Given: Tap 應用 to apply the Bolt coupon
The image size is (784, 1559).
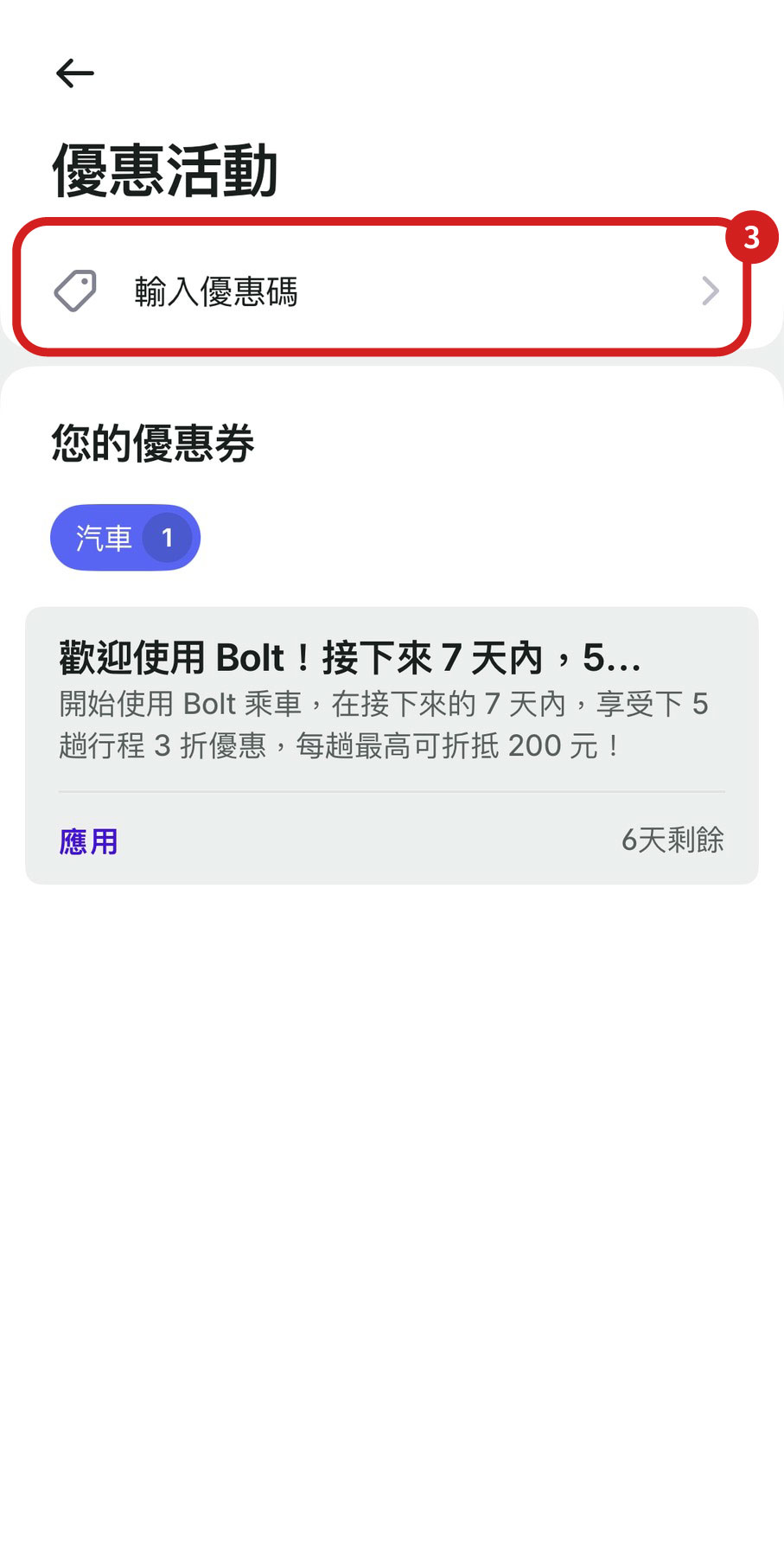Looking at the screenshot, I should click(x=89, y=841).
